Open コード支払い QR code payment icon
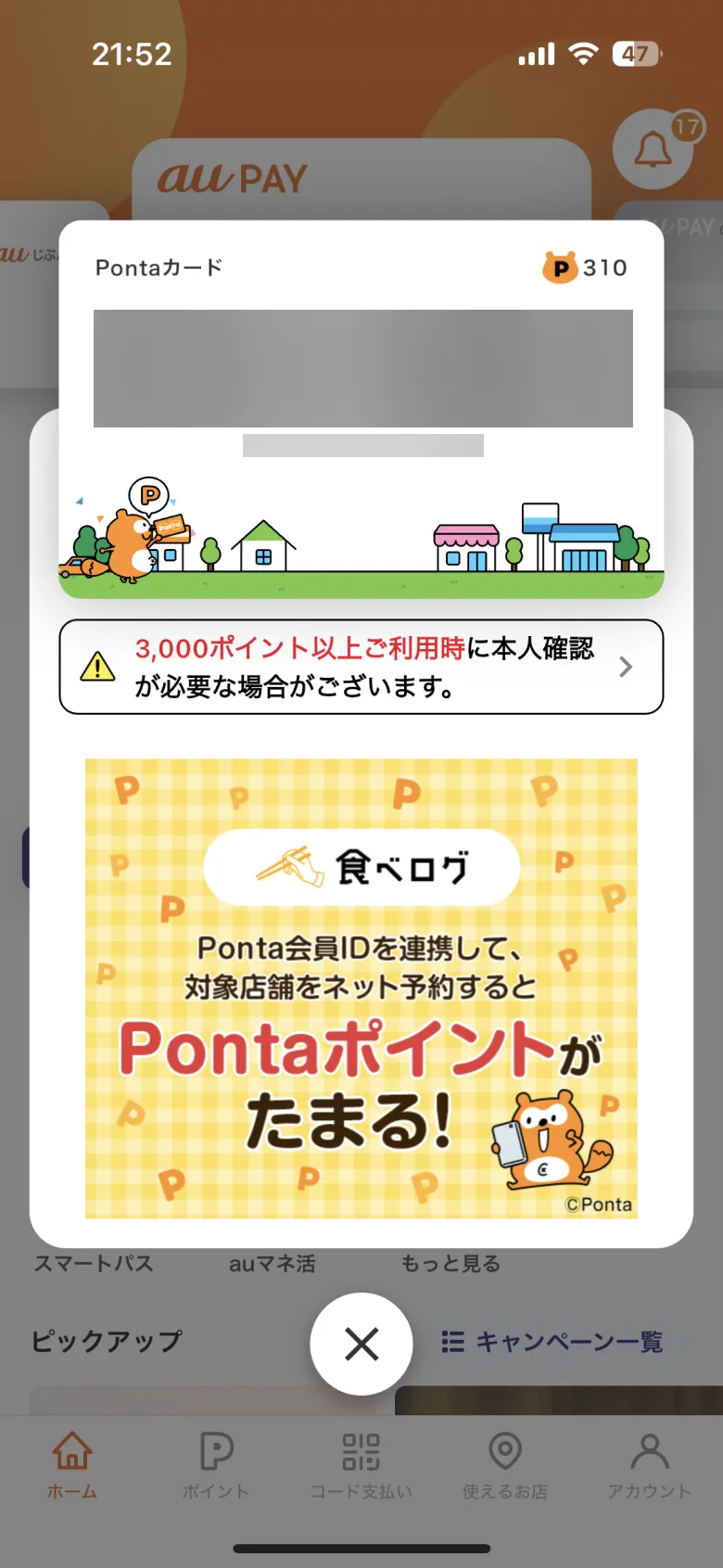The height and width of the screenshot is (1568, 723). click(360, 1448)
